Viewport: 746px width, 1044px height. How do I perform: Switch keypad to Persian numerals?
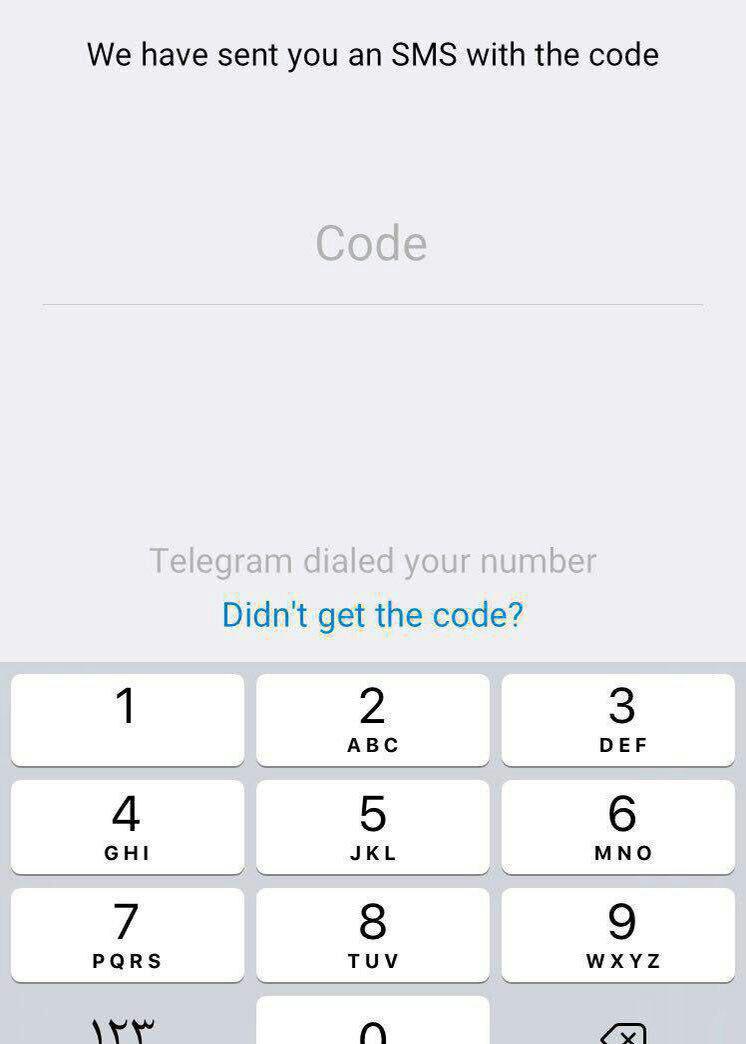124,1030
